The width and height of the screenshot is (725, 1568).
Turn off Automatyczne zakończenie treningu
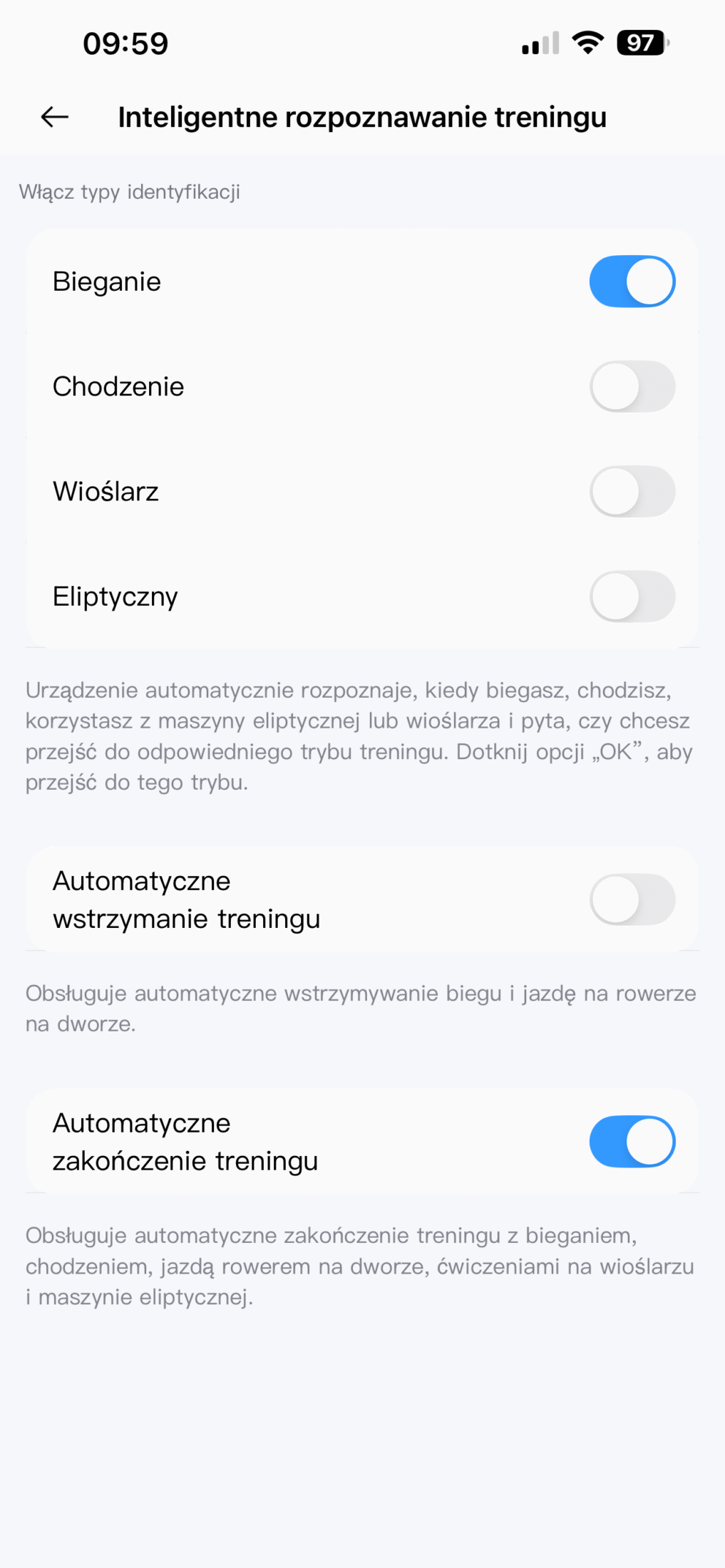pos(632,1141)
